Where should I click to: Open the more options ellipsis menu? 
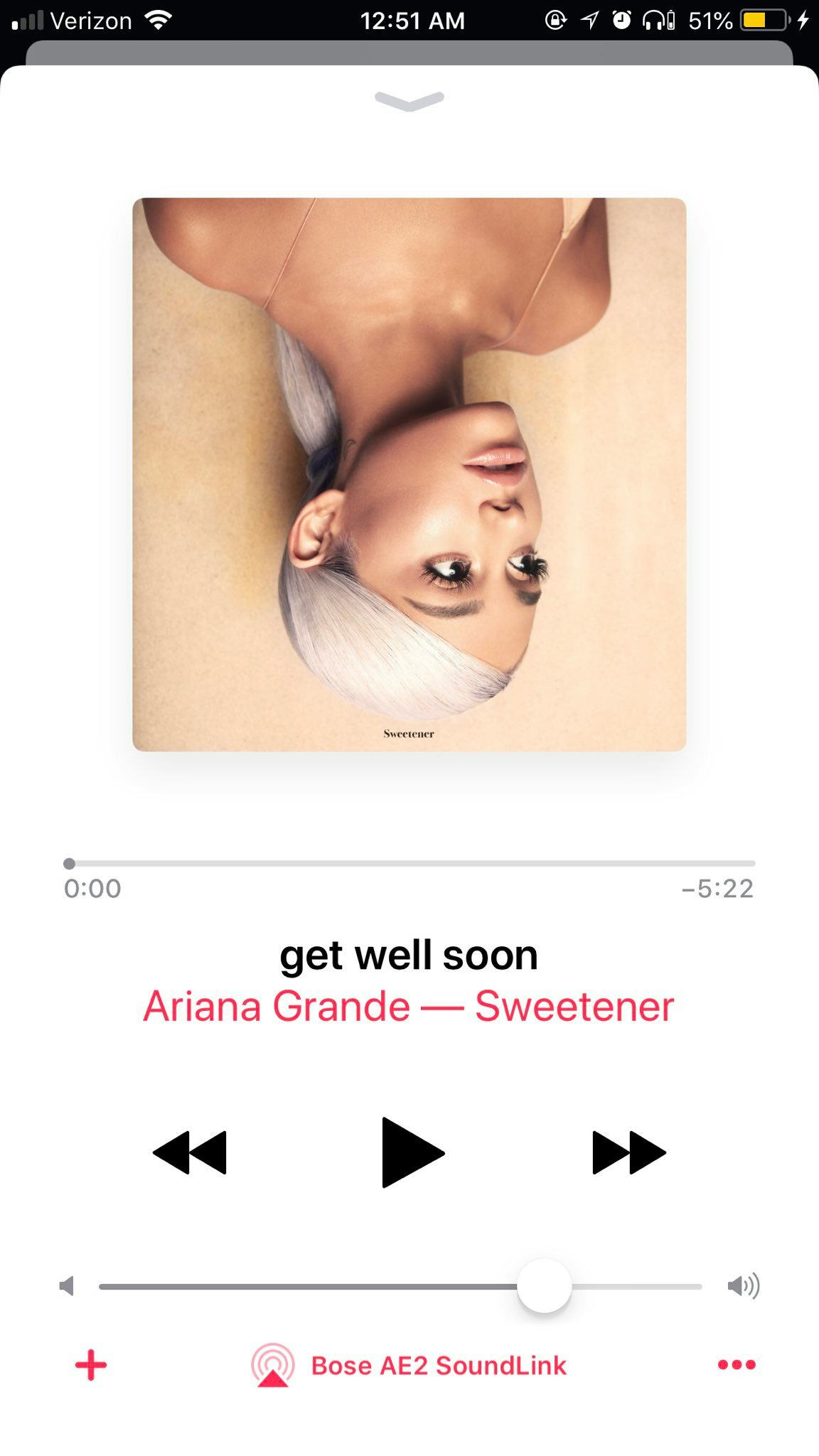pyautogui.click(x=737, y=1364)
